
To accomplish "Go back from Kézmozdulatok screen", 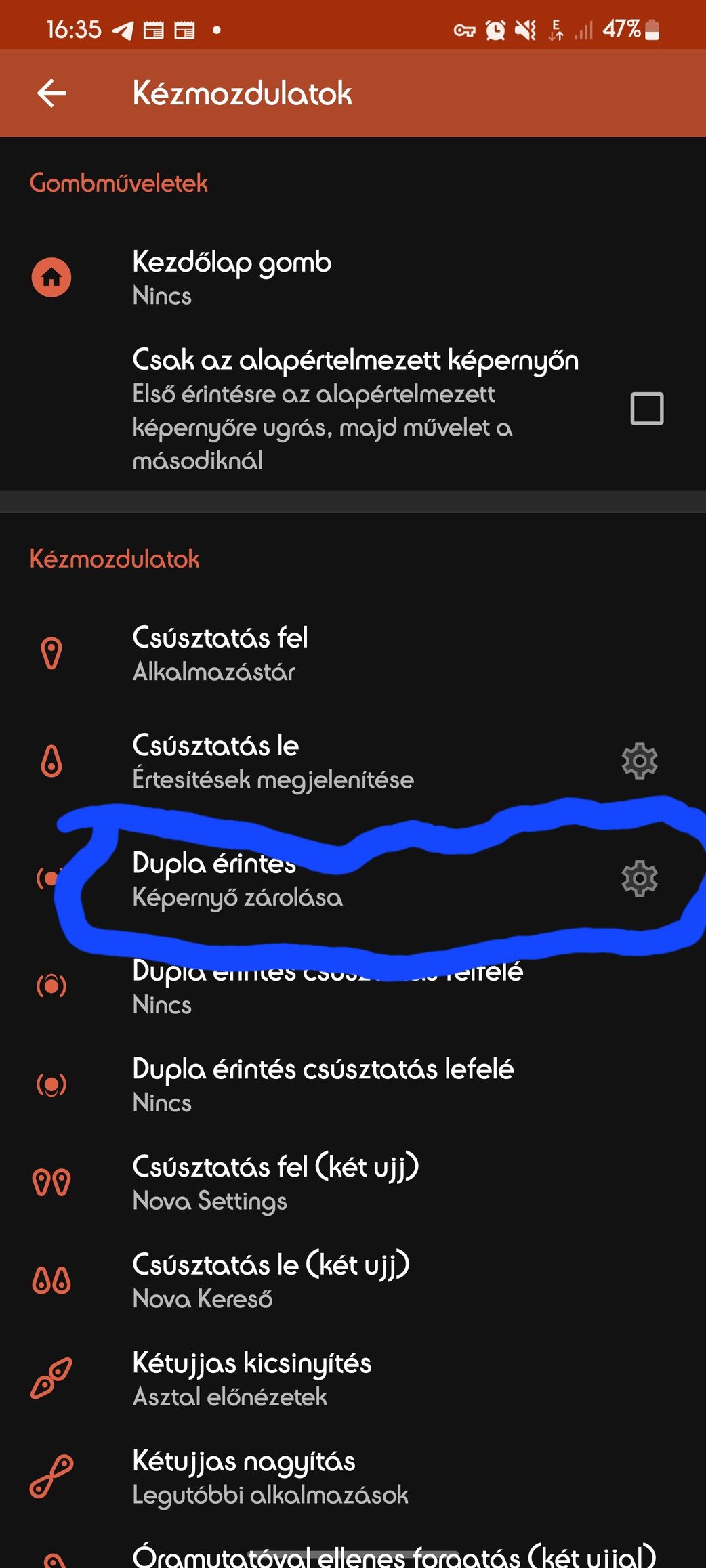I will pyautogui.click(x=51, y=93).
